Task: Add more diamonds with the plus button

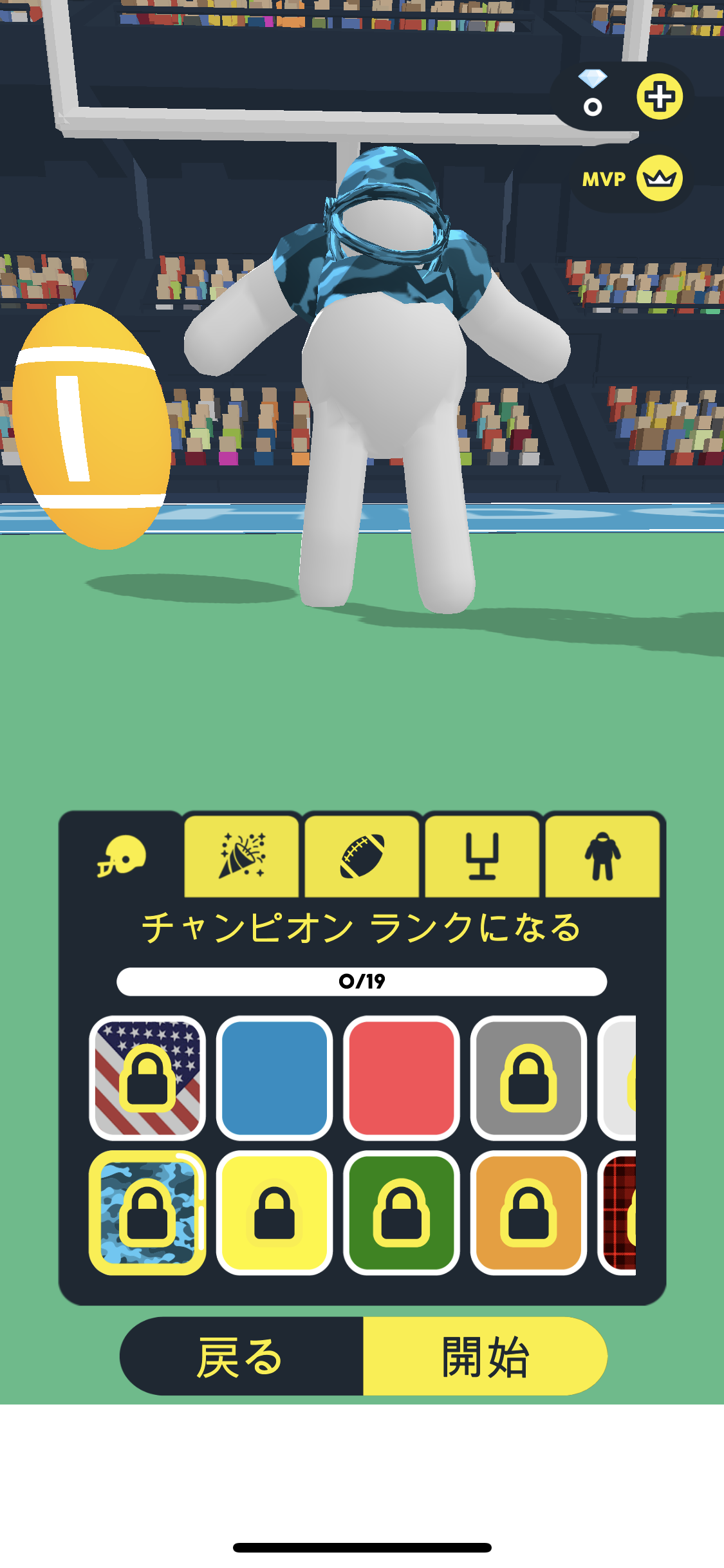Action: (x=659, y=97)
